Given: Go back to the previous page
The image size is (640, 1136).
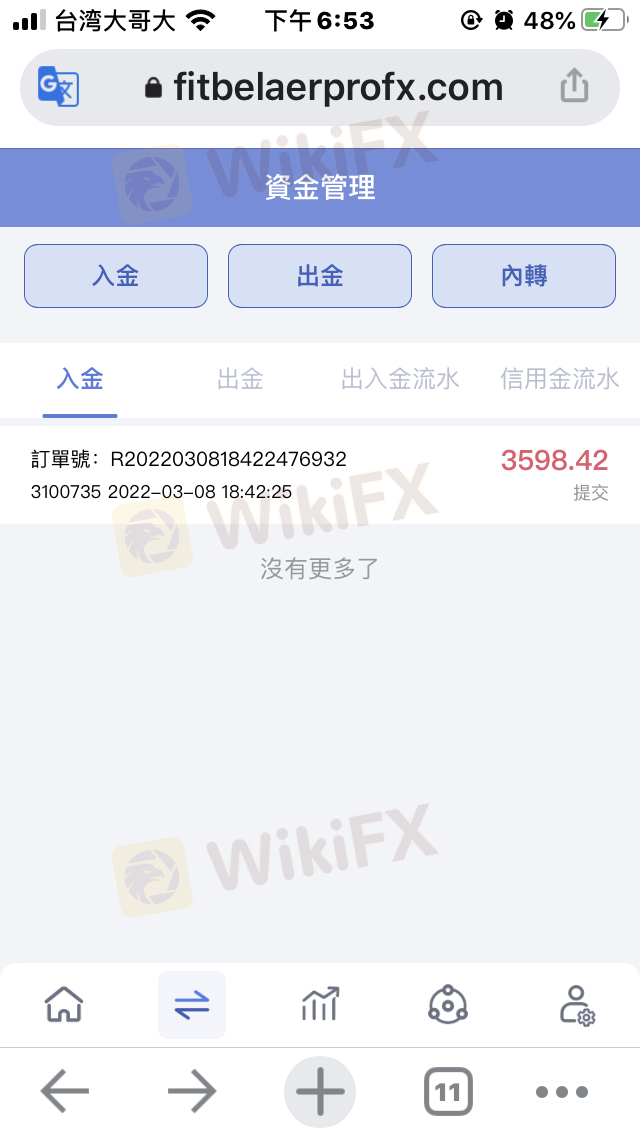Looking at the screenshot, I should 65,1092.
